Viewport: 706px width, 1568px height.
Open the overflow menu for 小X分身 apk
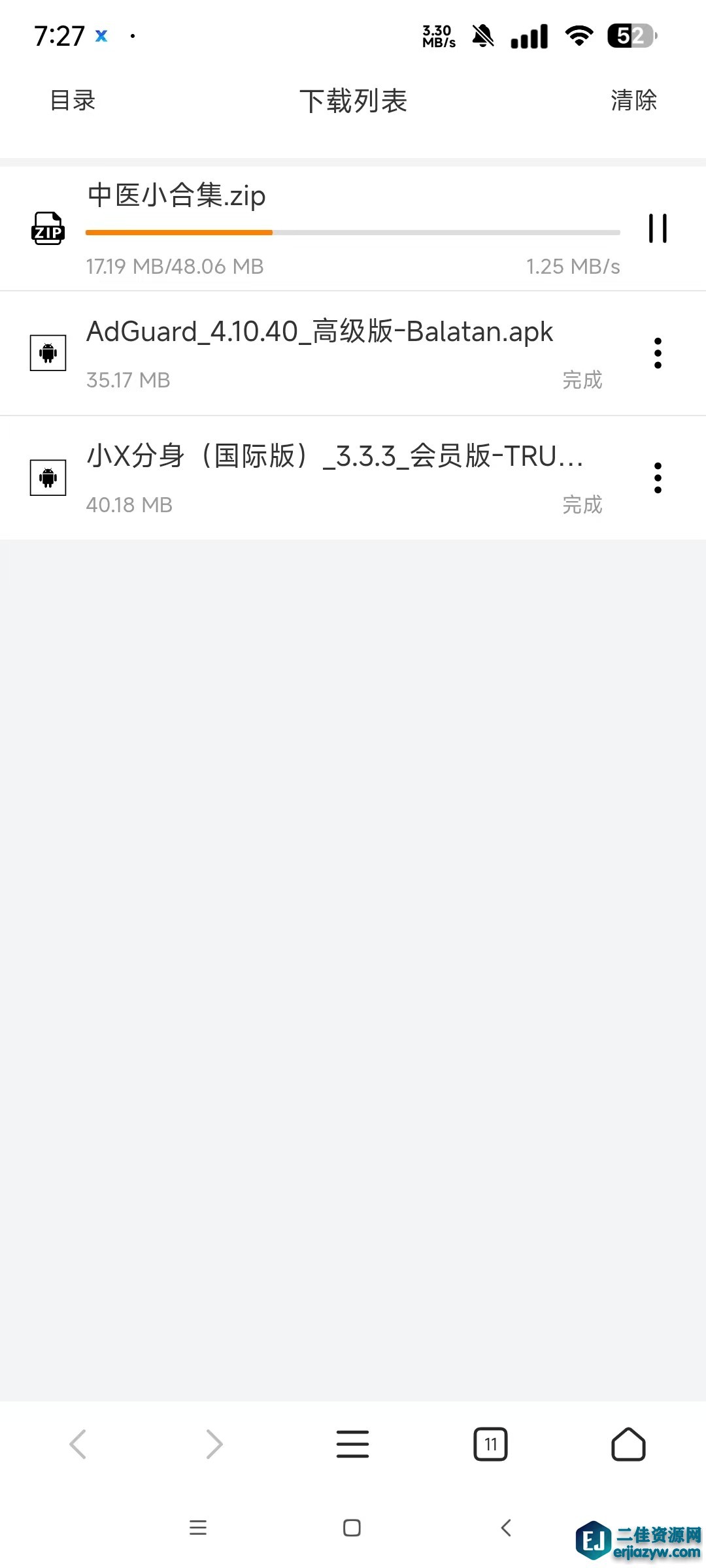[x=658, y=478]
